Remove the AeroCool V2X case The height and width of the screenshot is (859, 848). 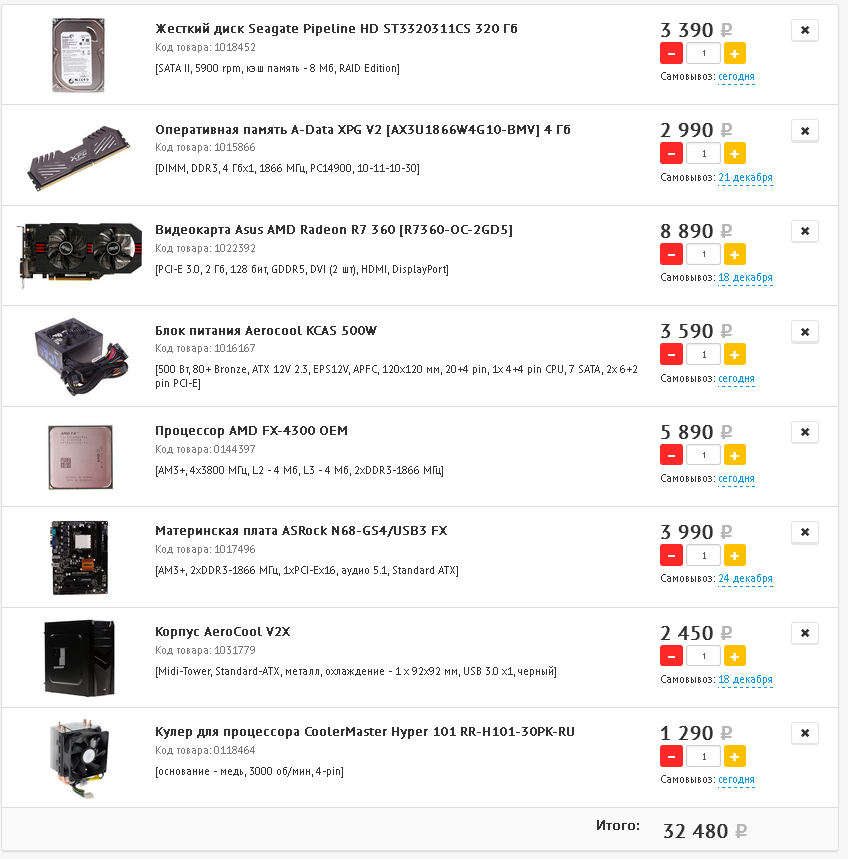coord(804,633)
